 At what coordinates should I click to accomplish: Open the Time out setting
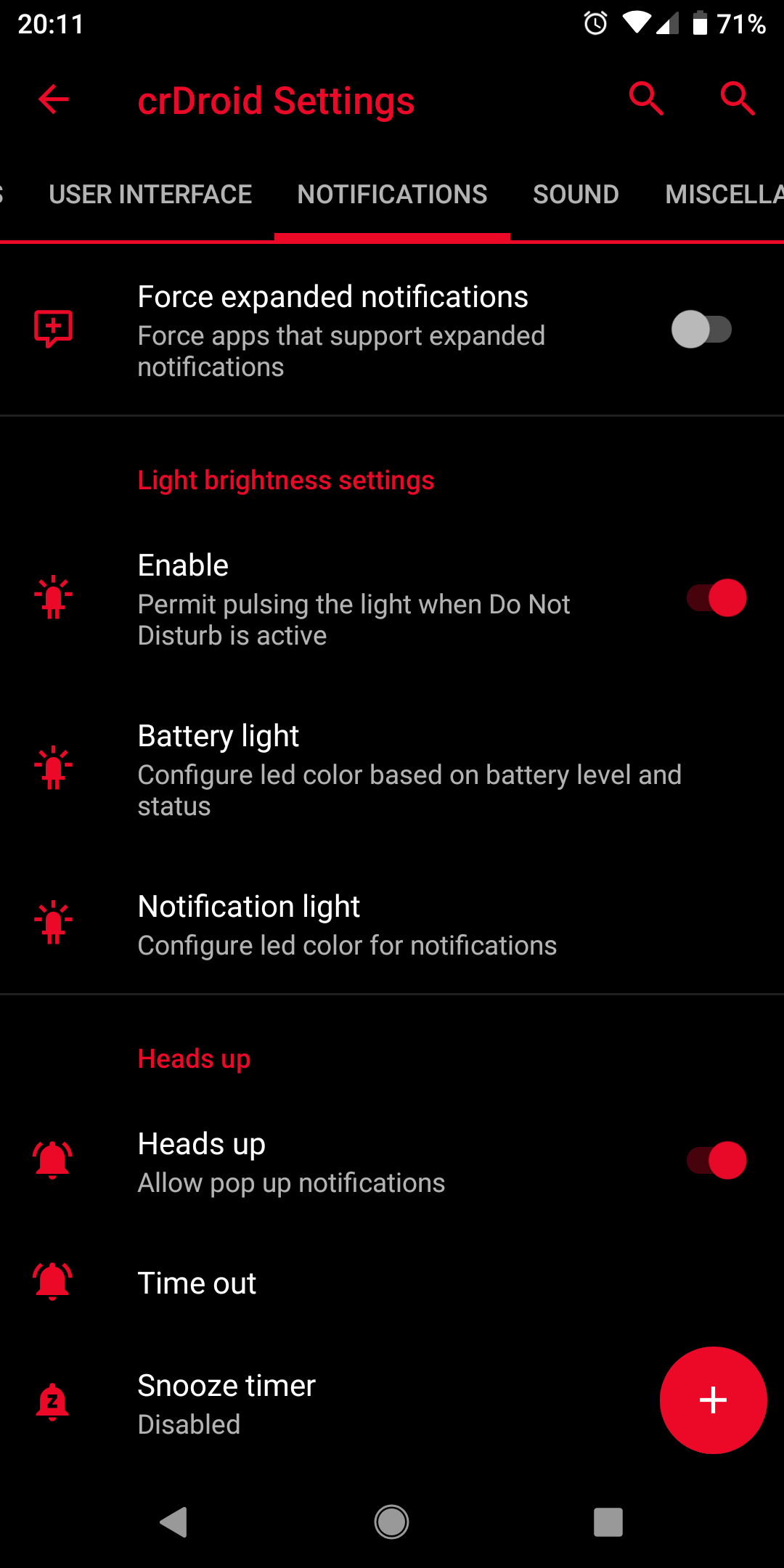pos(392,1283)
